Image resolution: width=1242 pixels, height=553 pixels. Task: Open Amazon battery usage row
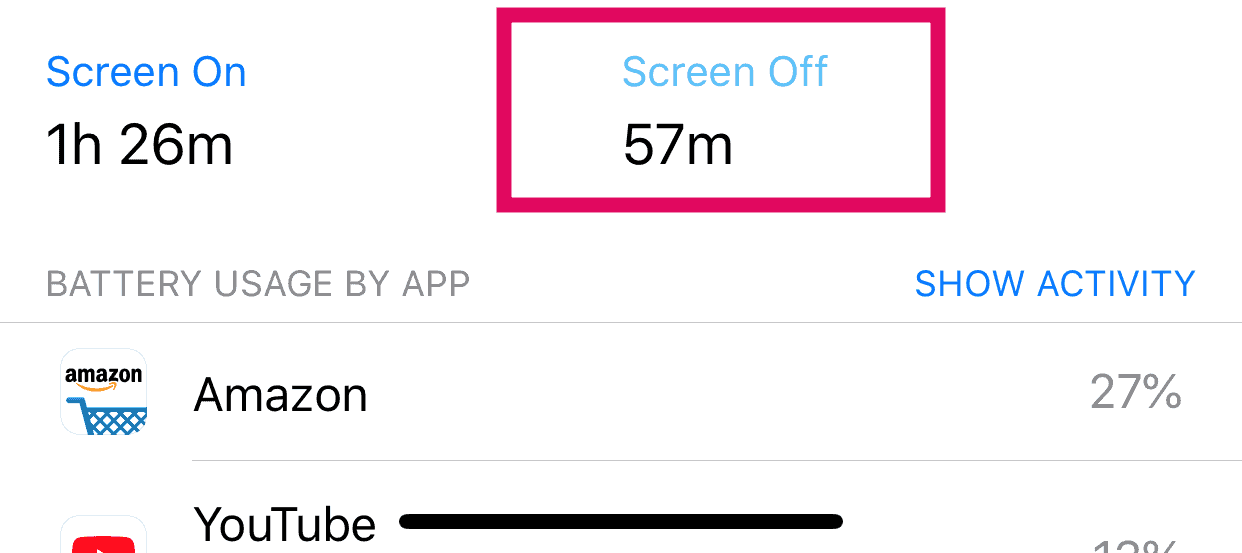click(620, 393)
